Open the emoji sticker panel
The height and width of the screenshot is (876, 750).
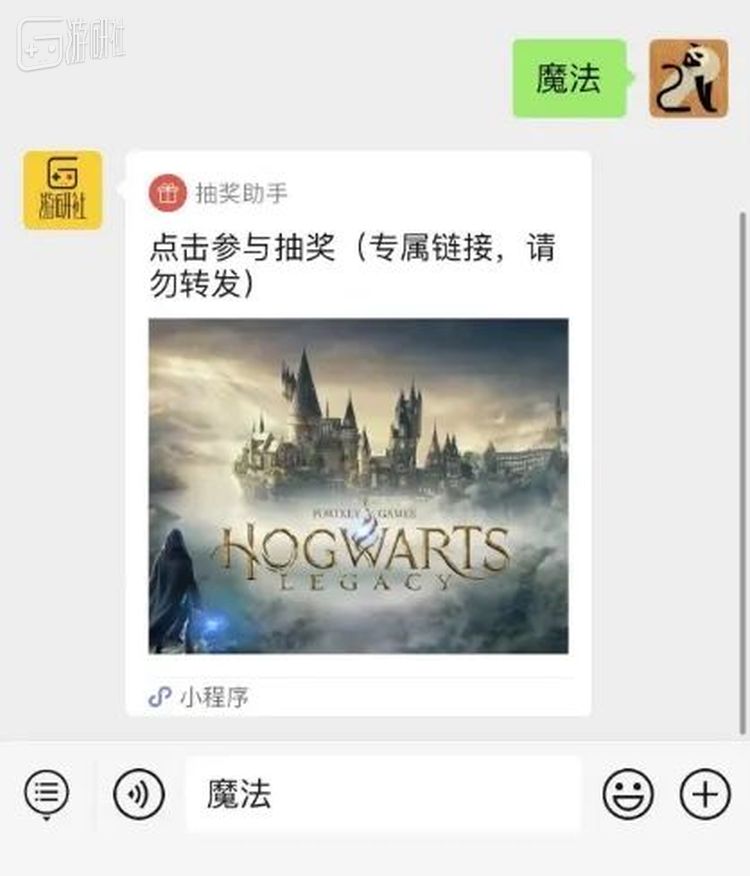628,794
